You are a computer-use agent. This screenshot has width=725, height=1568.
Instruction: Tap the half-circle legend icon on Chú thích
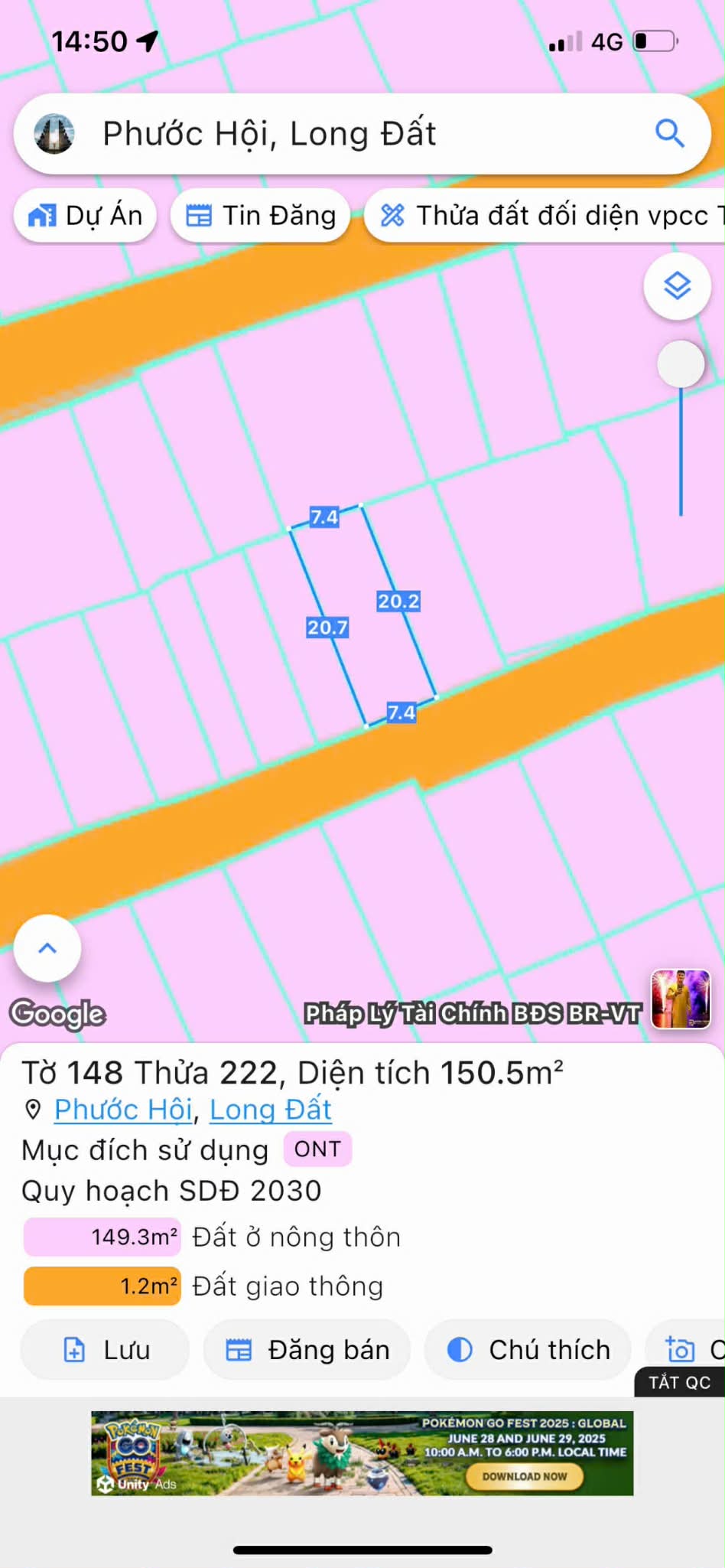(x=459, y=1350)
